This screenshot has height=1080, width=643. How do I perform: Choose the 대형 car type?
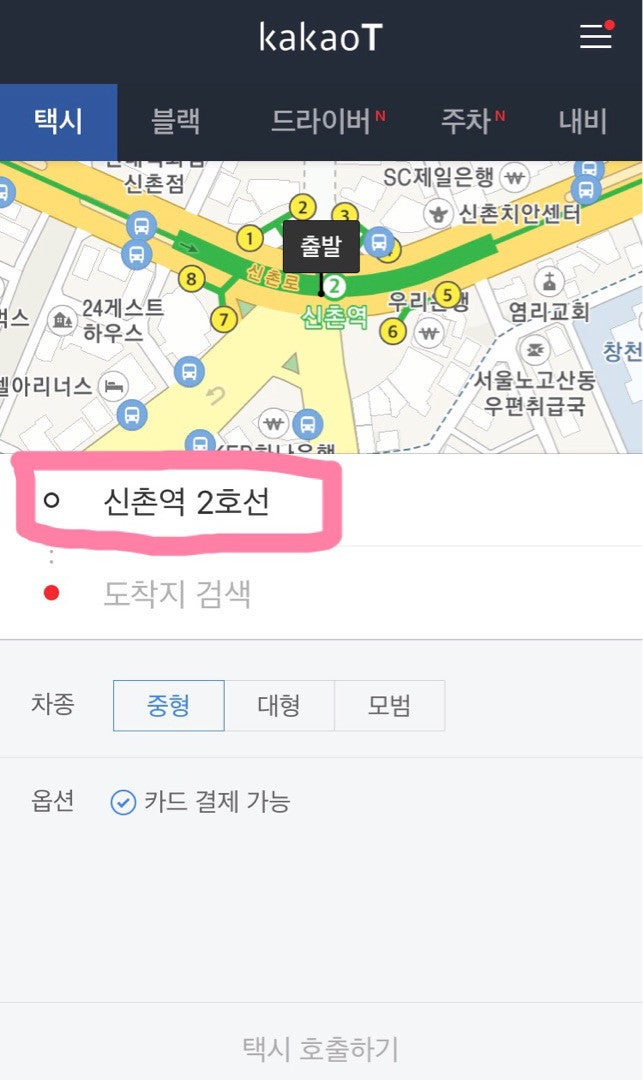(x=279, y=706)
